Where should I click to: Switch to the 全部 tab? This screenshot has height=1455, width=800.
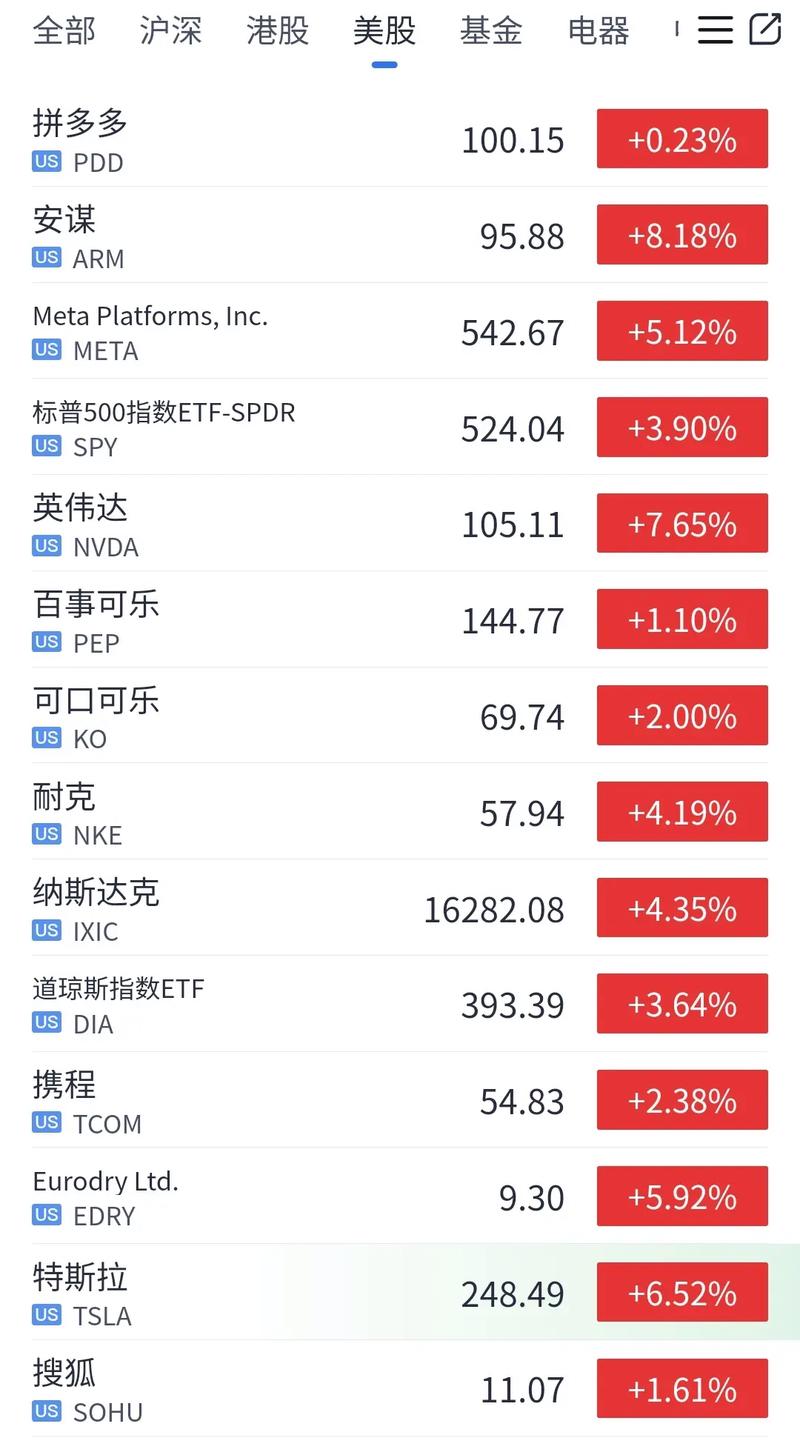pos(64,31)
